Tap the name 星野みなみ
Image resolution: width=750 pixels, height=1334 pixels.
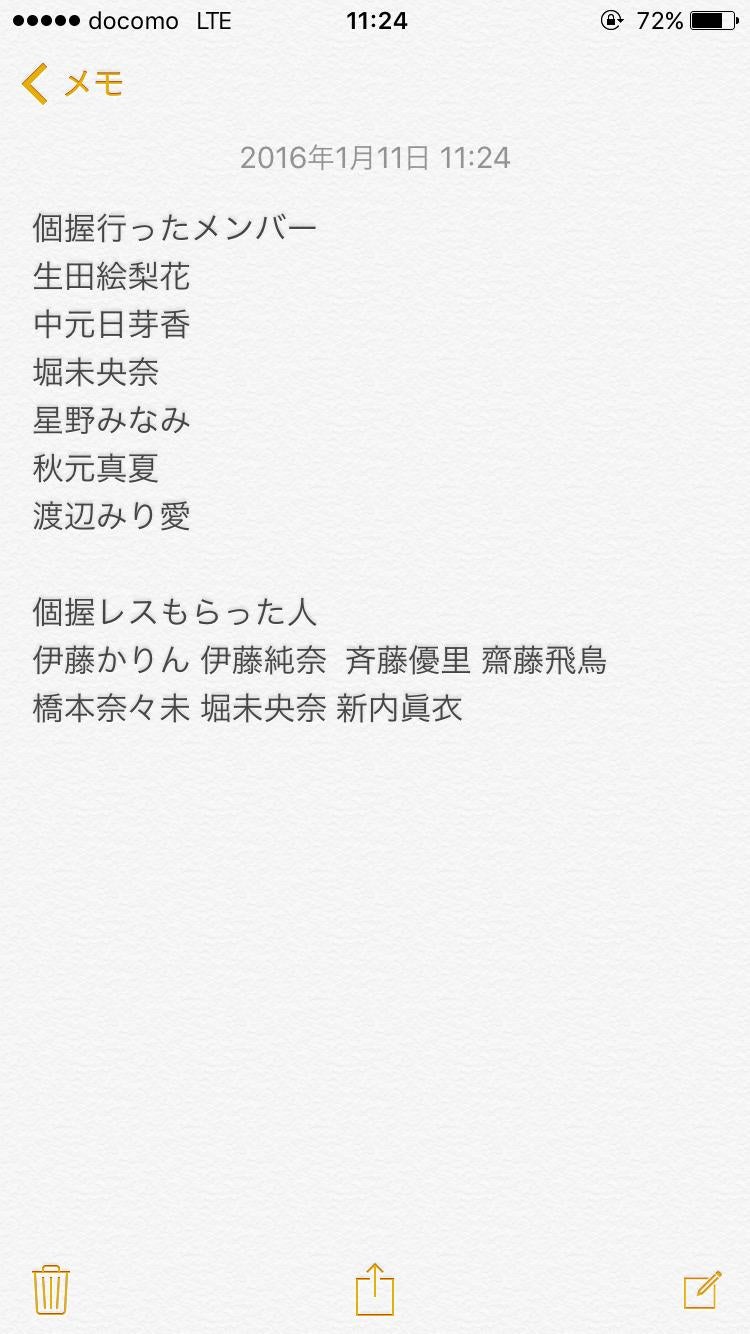pyautogui.click(x=110, y=420)
